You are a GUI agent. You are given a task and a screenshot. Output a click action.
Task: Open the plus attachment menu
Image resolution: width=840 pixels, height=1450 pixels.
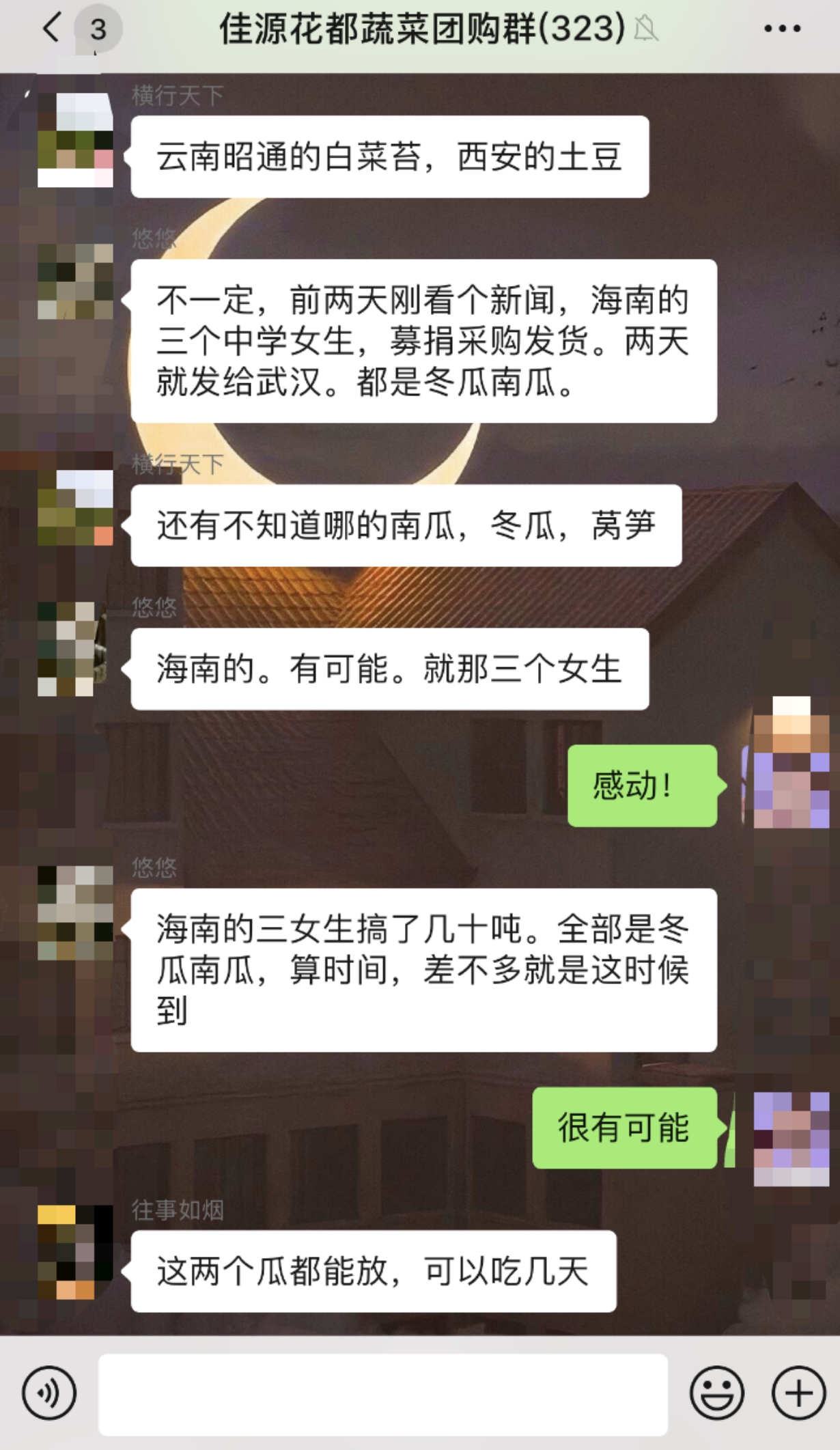[798, 1393]
